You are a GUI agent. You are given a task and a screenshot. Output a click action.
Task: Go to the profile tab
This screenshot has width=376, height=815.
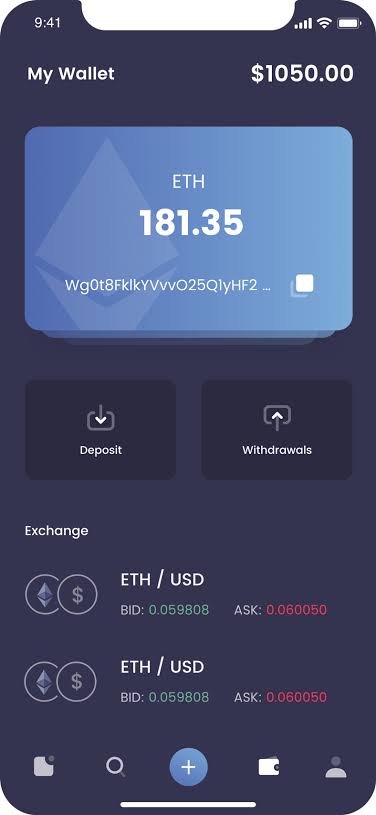point(336,767)
